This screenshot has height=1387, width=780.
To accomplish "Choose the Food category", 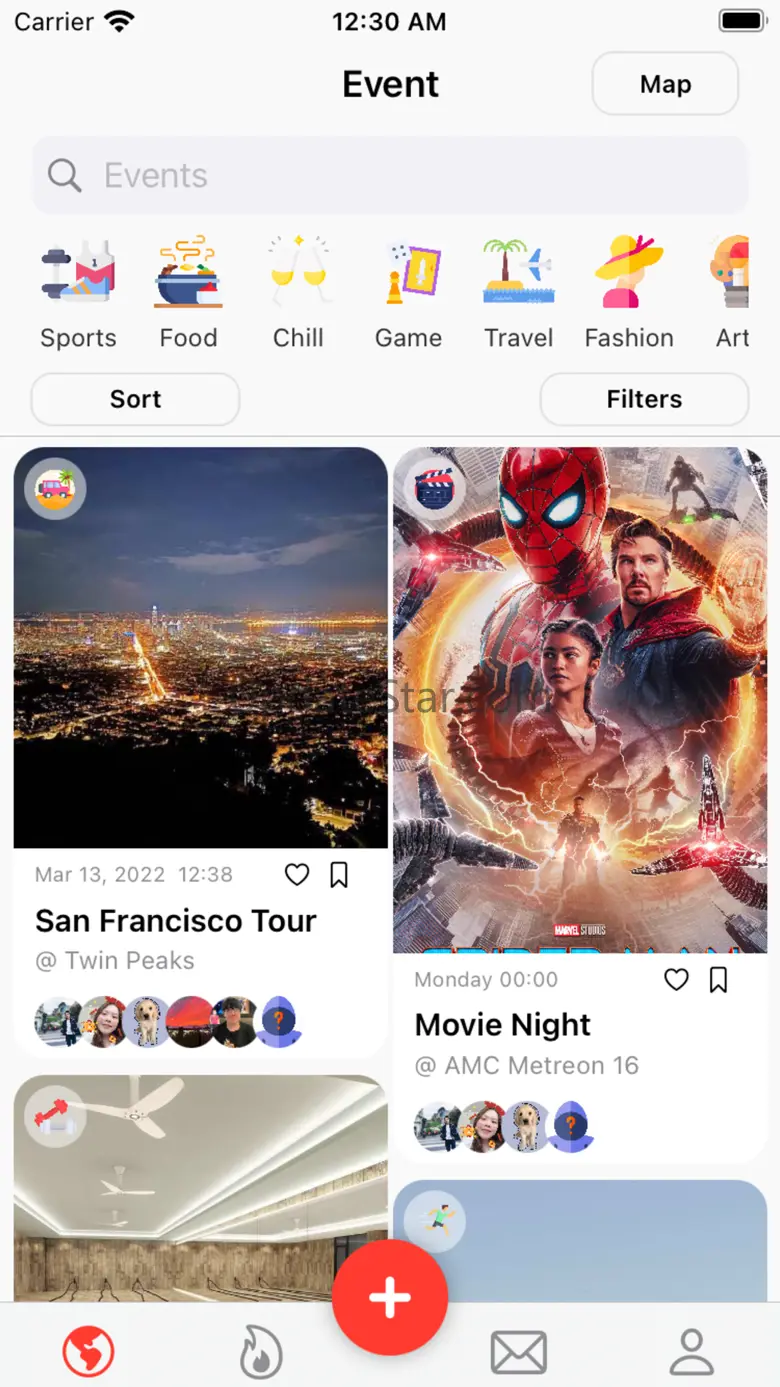I will click(x=188, y=293).
